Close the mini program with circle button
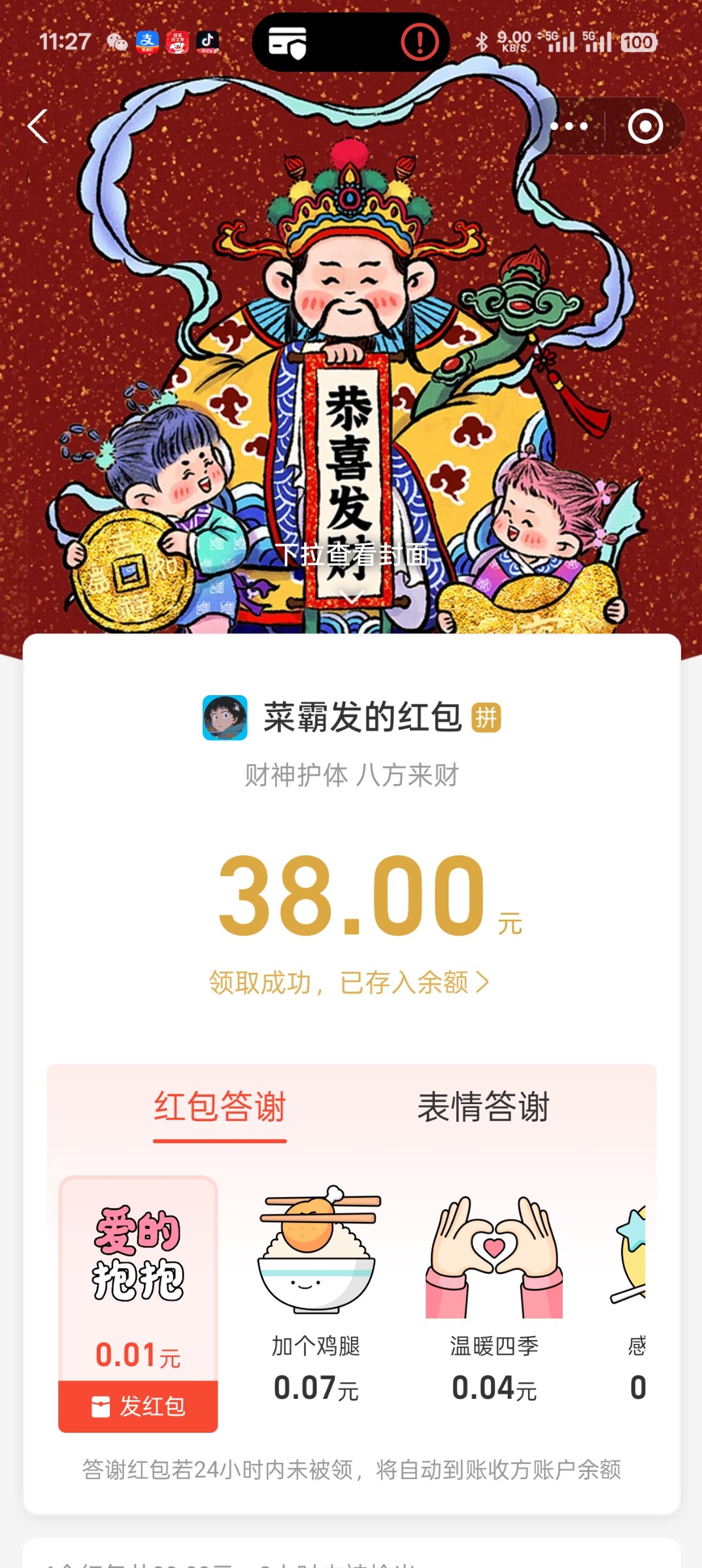702x1568 pixels. click(x=645, y=126)
